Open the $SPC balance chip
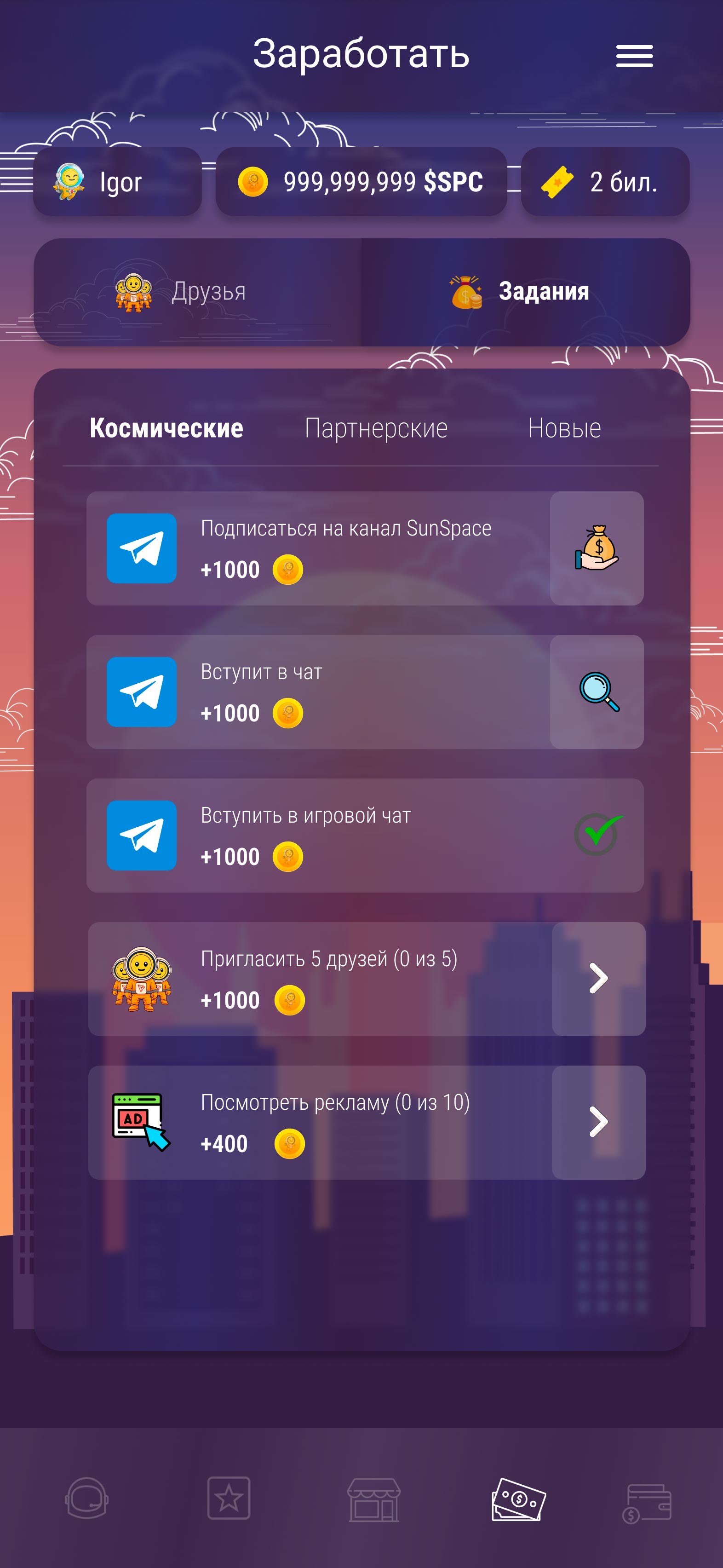 tap(361, 181)
